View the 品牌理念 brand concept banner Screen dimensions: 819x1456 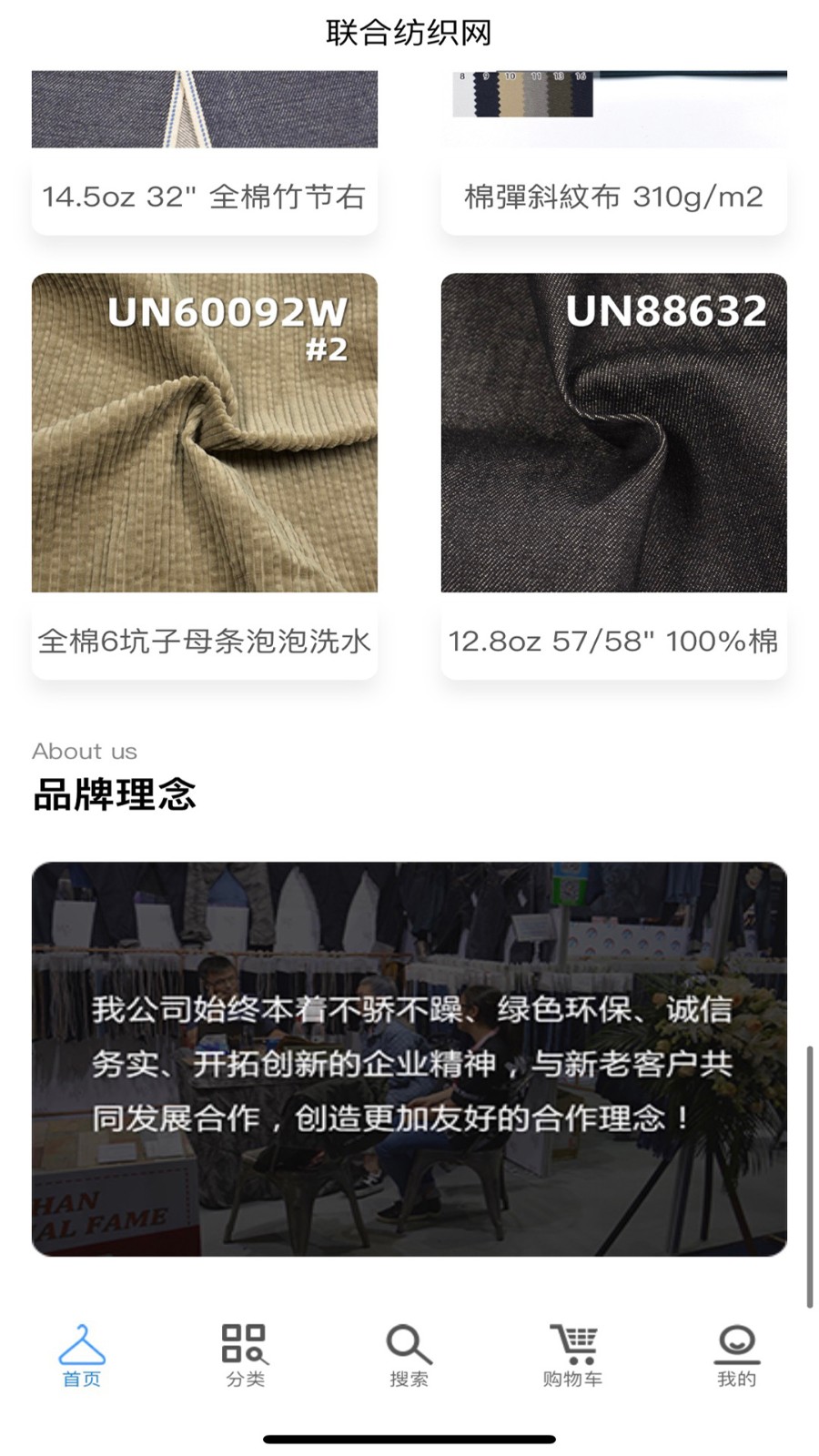pyautogui.click(x=409, y=1058)
